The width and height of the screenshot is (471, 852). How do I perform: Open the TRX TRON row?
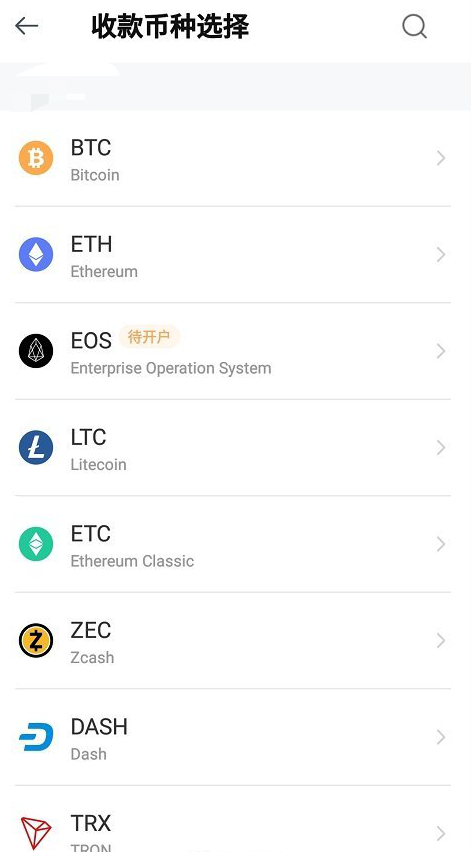point(233,819)
